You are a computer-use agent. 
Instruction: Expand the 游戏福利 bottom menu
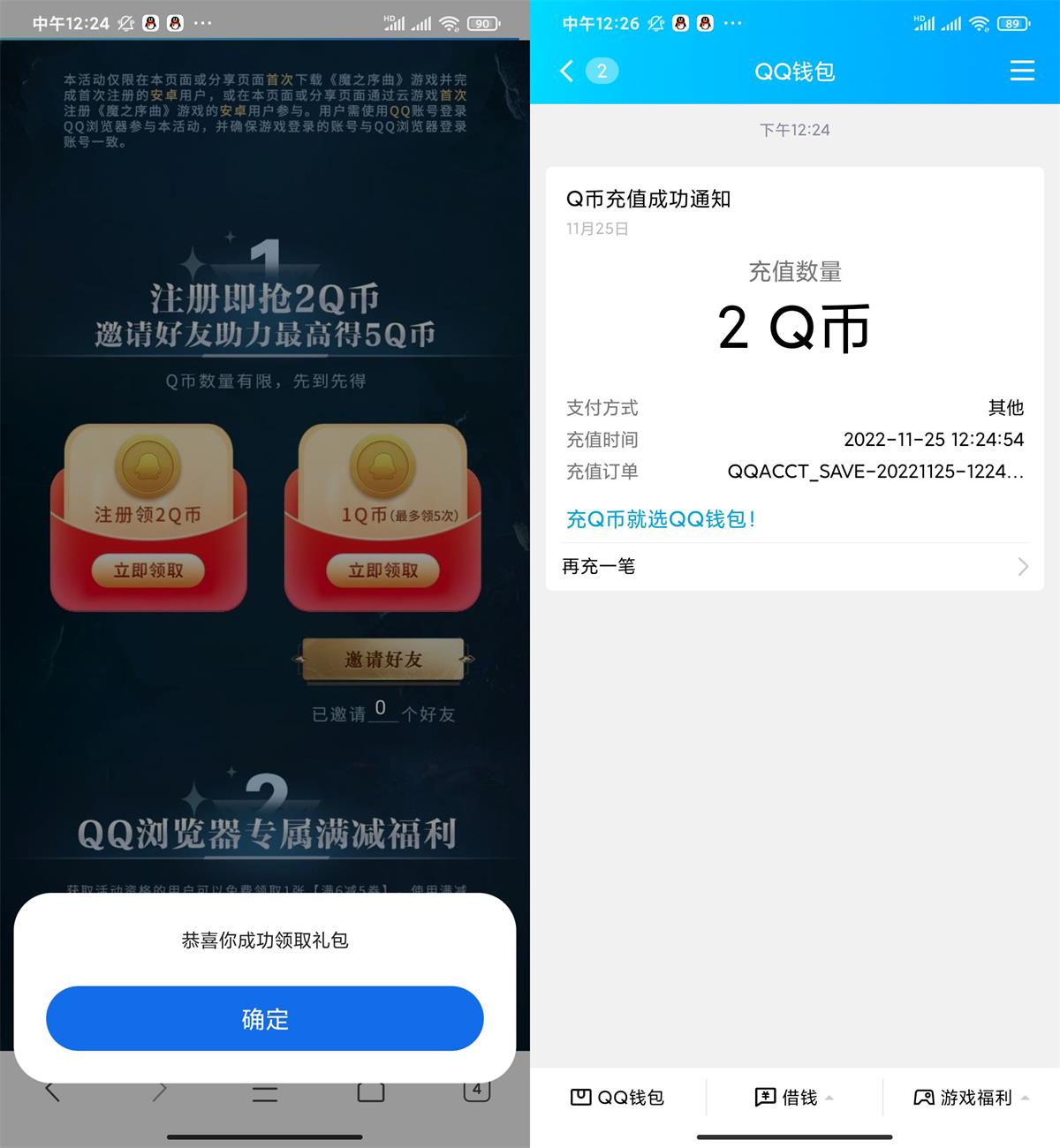click(x=971, y=1098)
